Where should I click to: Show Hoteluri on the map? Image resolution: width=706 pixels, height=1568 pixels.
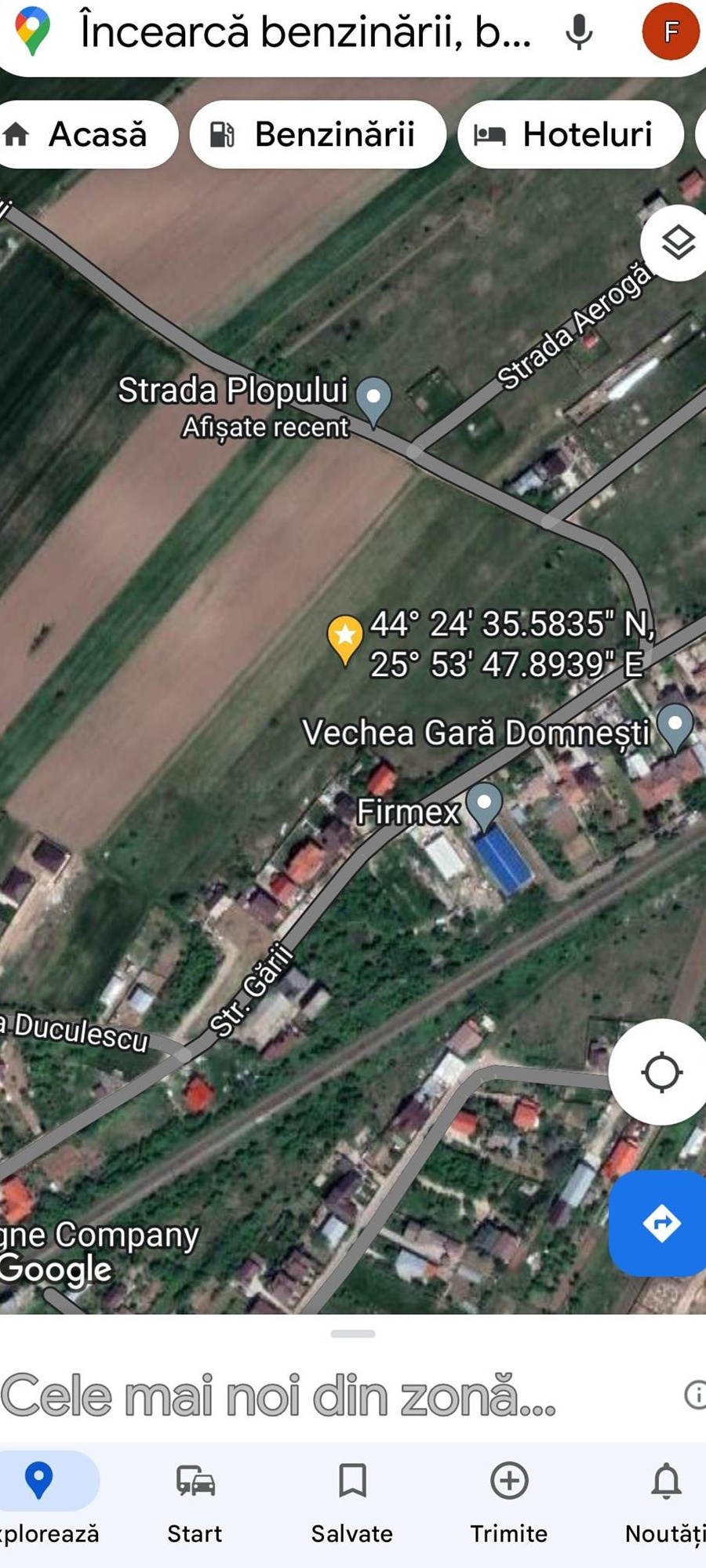coord(570,135)
